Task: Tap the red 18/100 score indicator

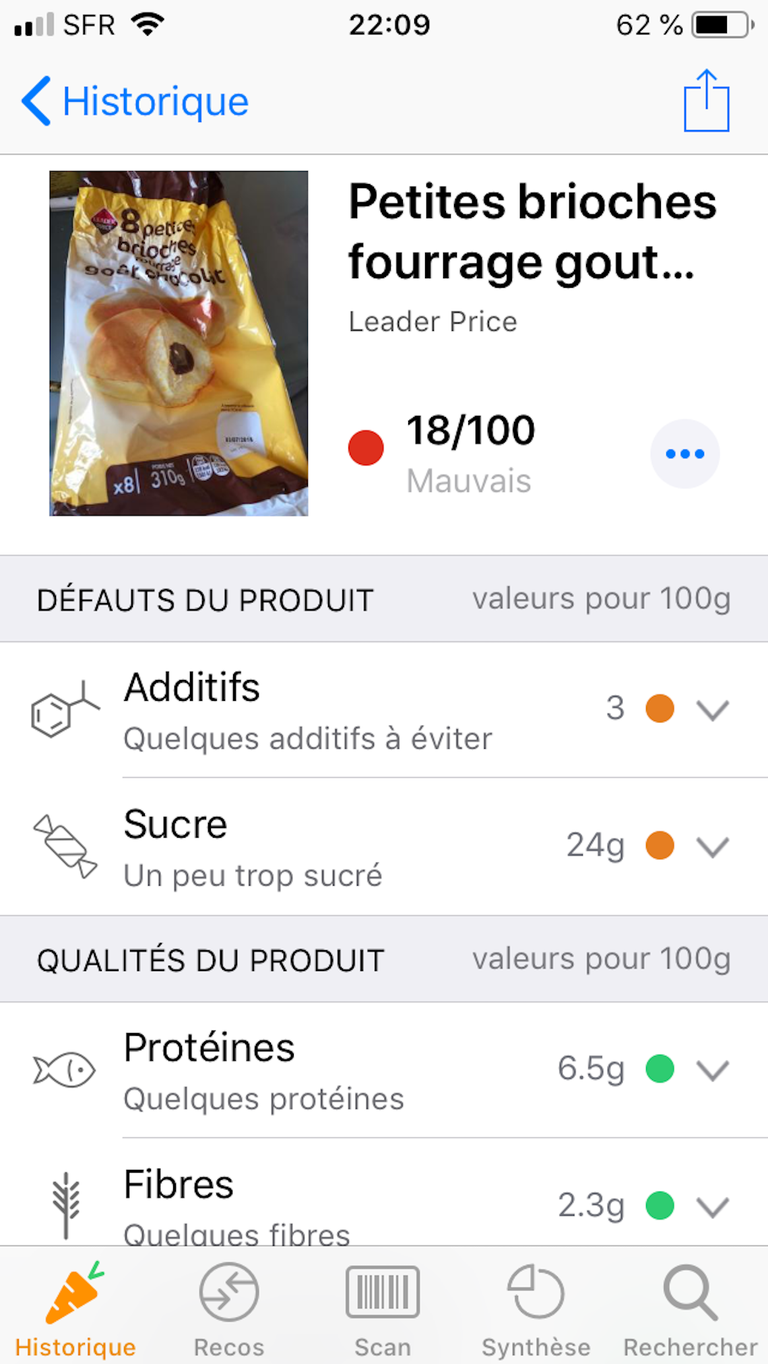Action: [x=366, y=447]
